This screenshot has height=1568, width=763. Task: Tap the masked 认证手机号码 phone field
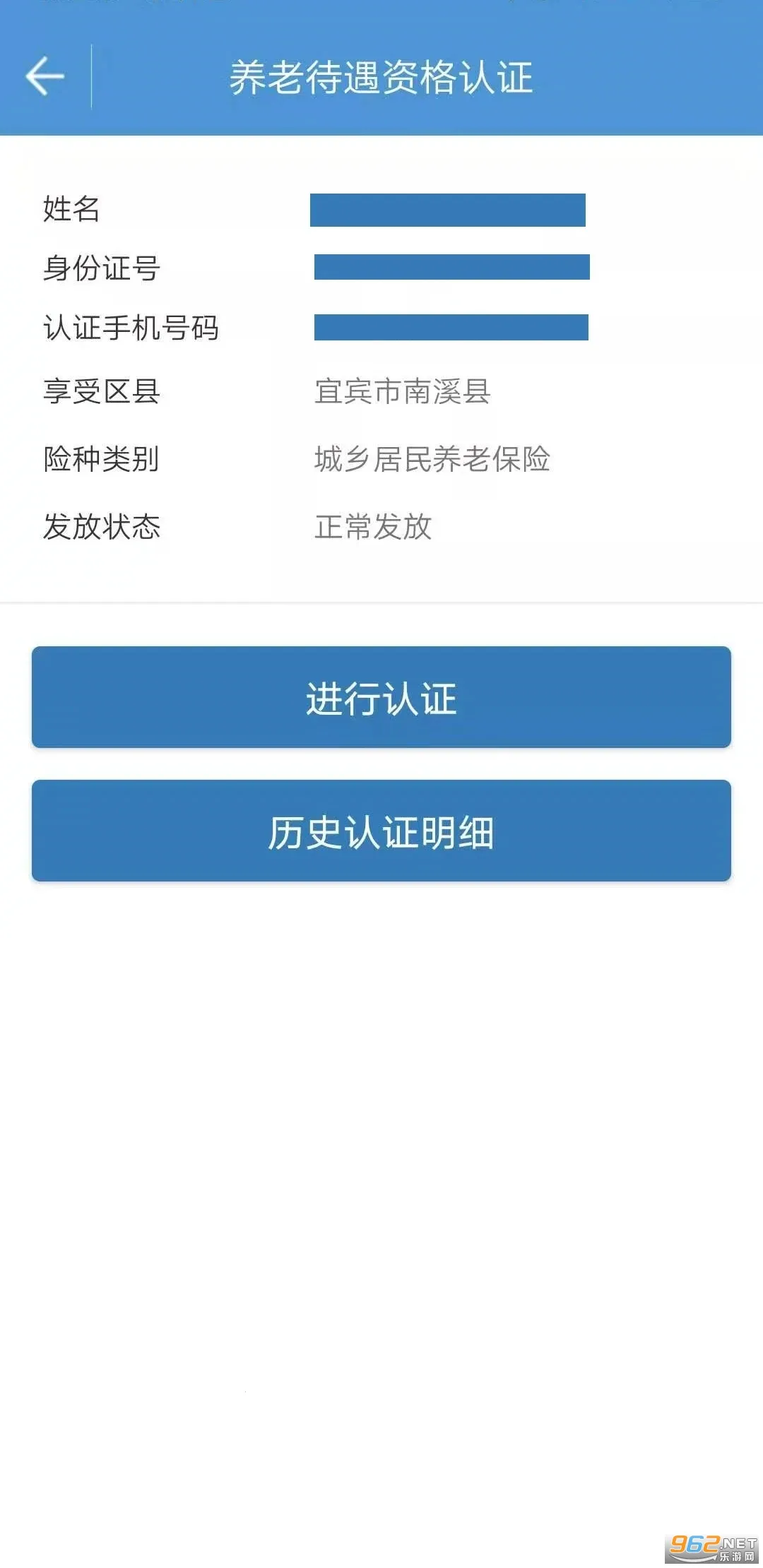click(x=450, y=327)
